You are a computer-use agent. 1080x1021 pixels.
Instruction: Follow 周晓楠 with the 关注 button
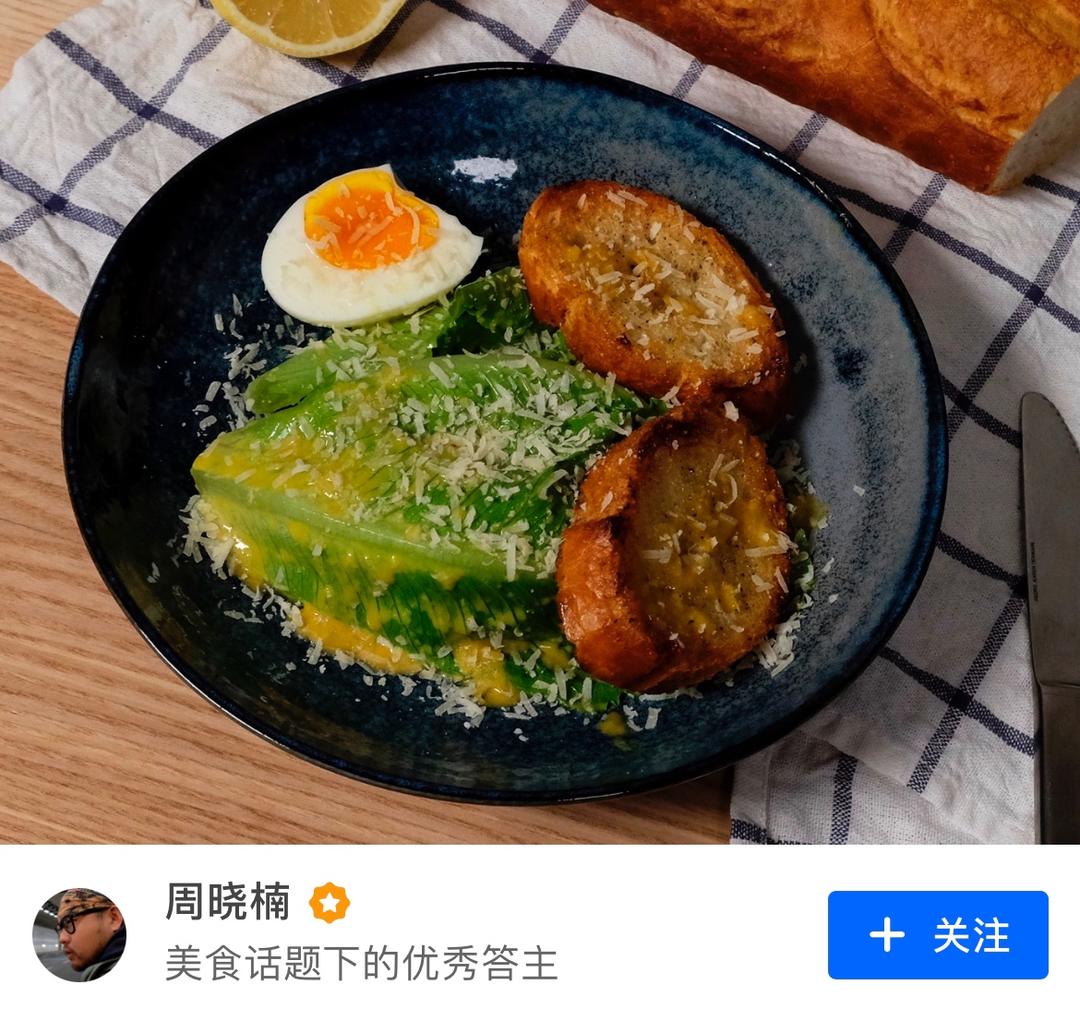tap(937, 935)
